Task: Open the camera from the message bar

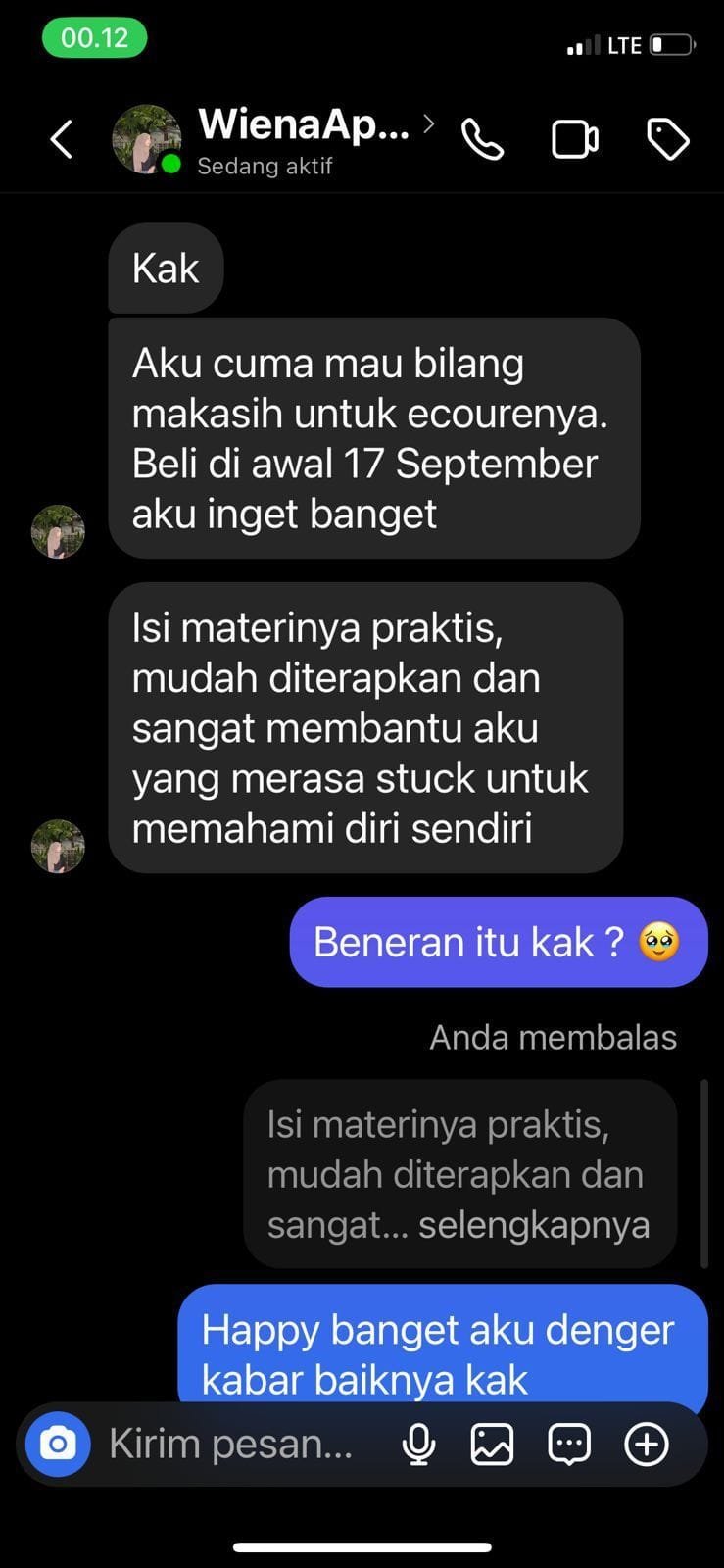Action: 58,1444
